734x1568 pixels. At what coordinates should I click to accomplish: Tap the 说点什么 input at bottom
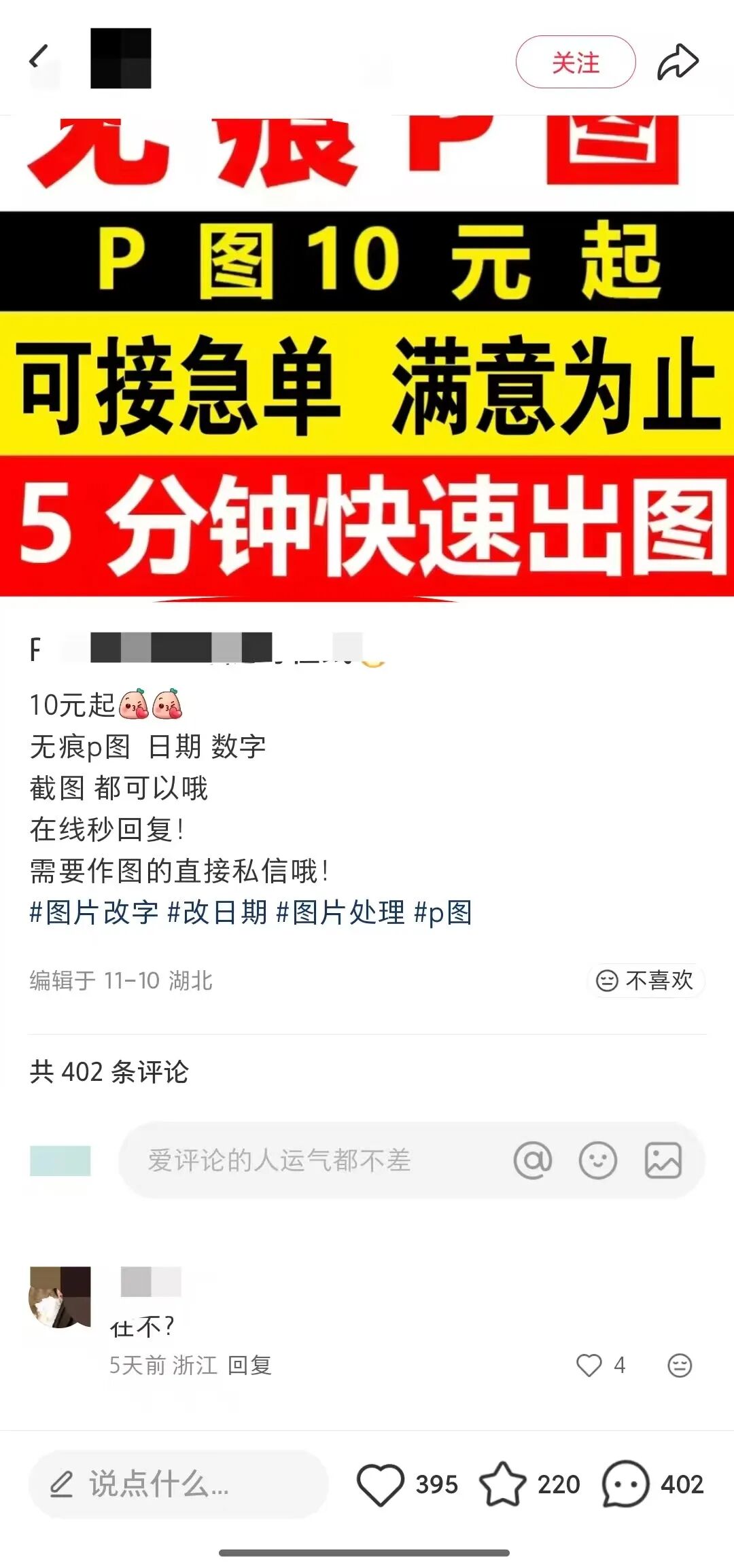click(x=177, y=1484)
